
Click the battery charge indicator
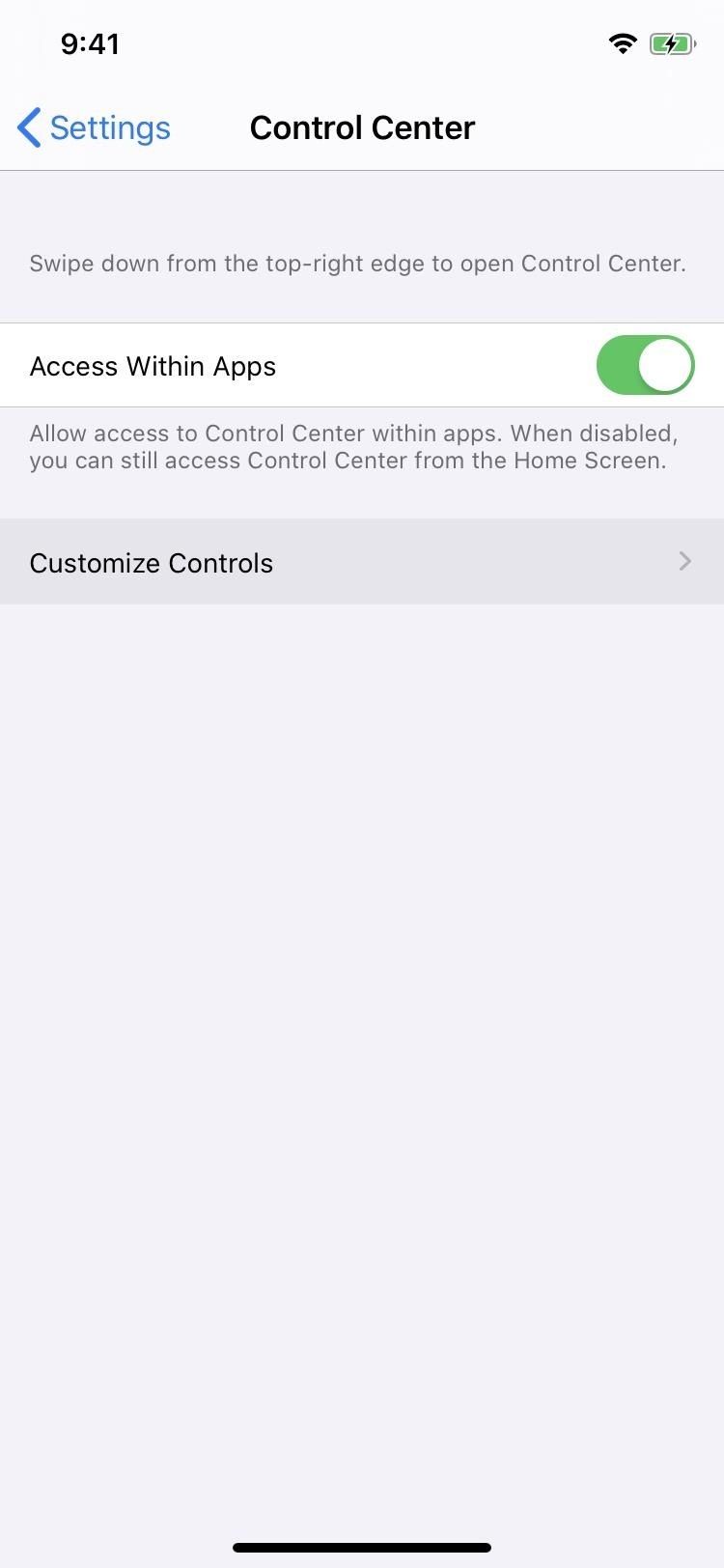[x=674, y=43]
